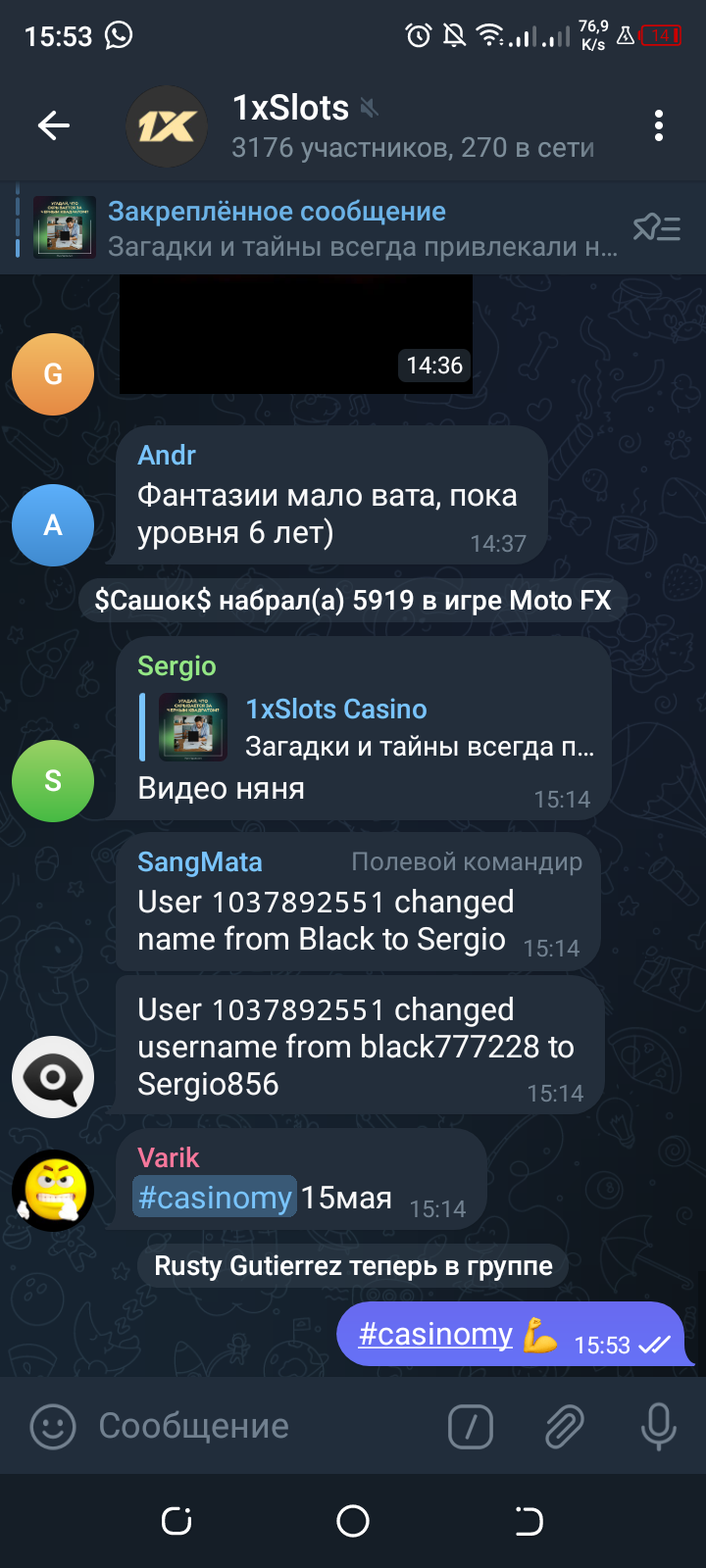Go back to the chat list

pos(54,125)
